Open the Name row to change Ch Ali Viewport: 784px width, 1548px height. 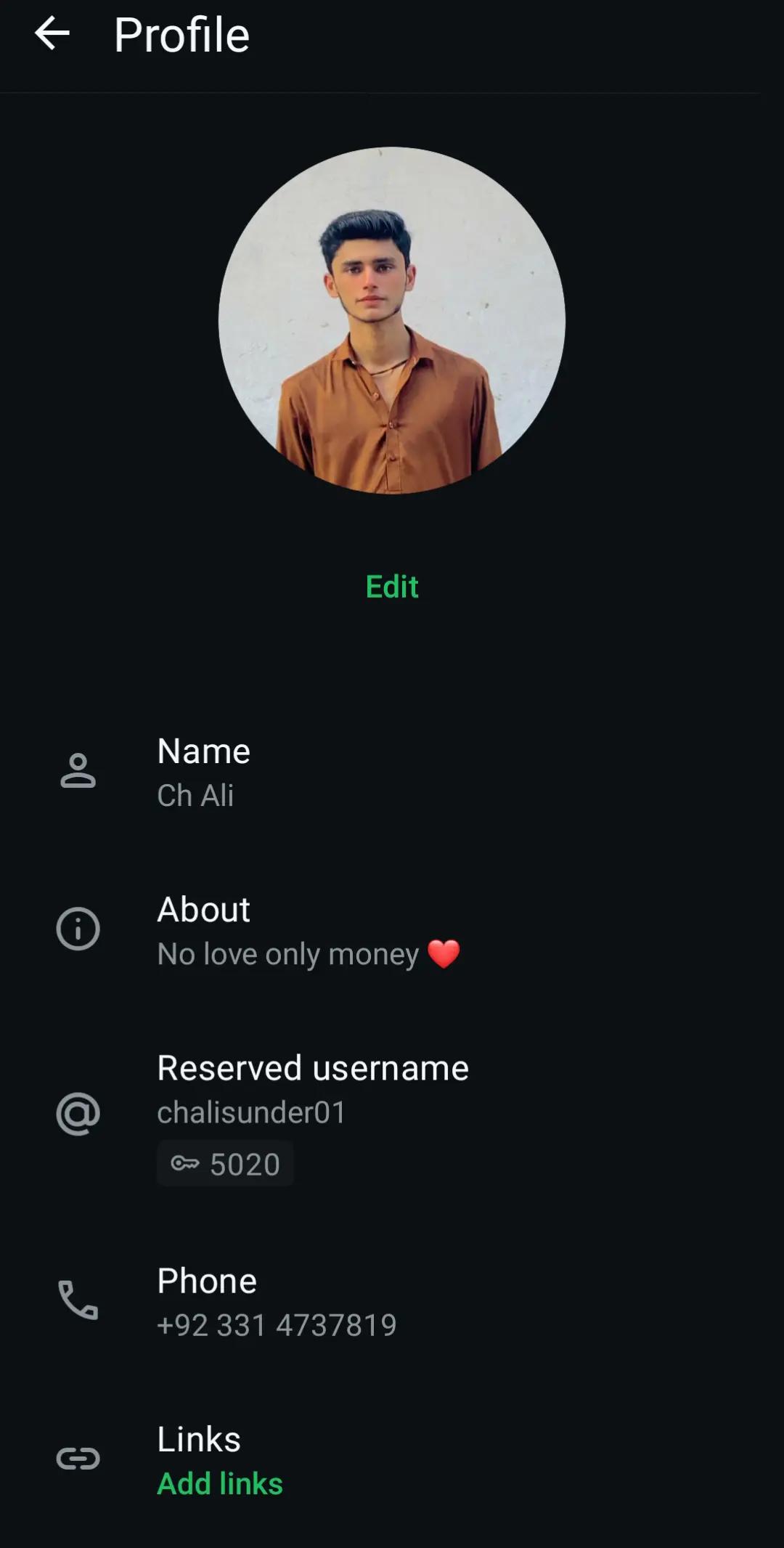coord(392,771)
